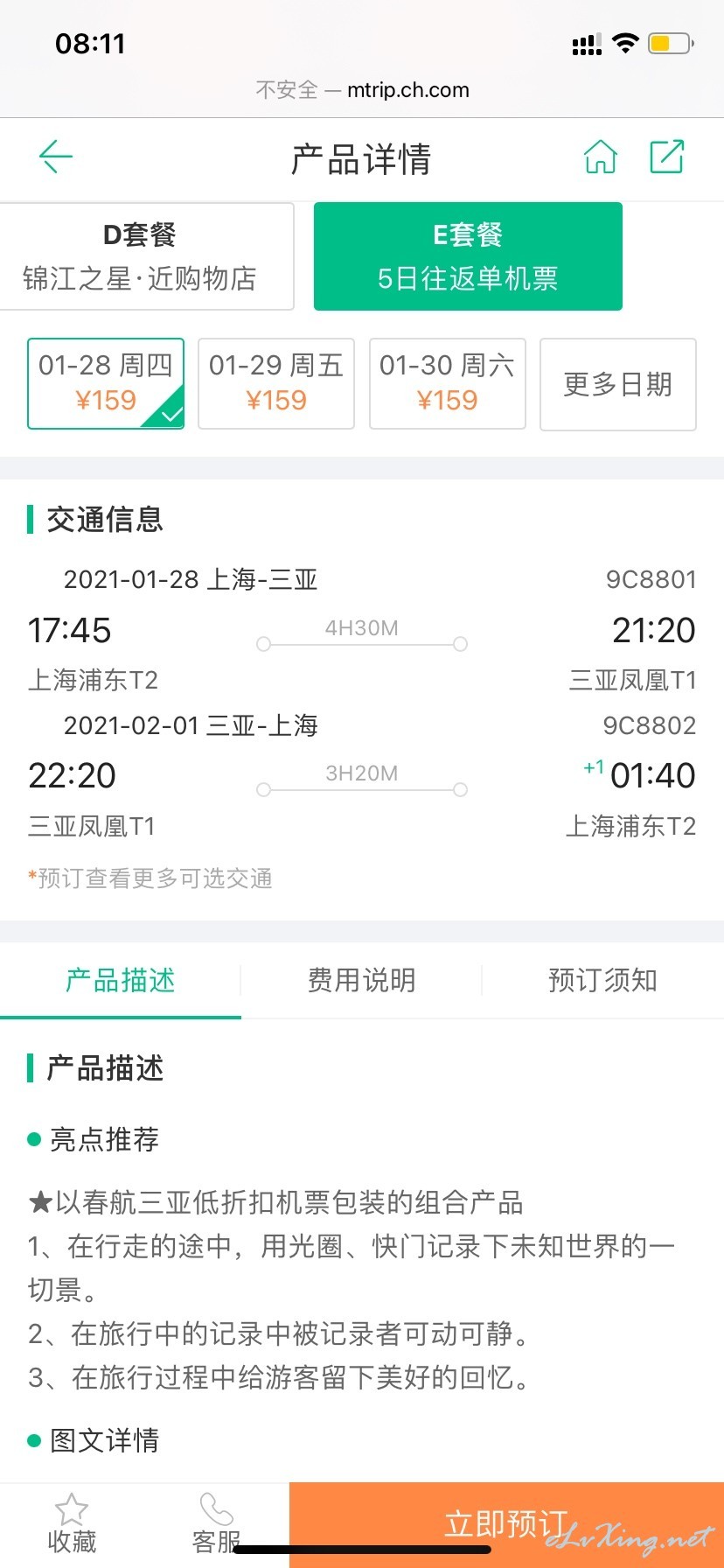The image size is (724, 1568).
Task: Select E套餐 5日往返单机票
Action: pos(468,256)
